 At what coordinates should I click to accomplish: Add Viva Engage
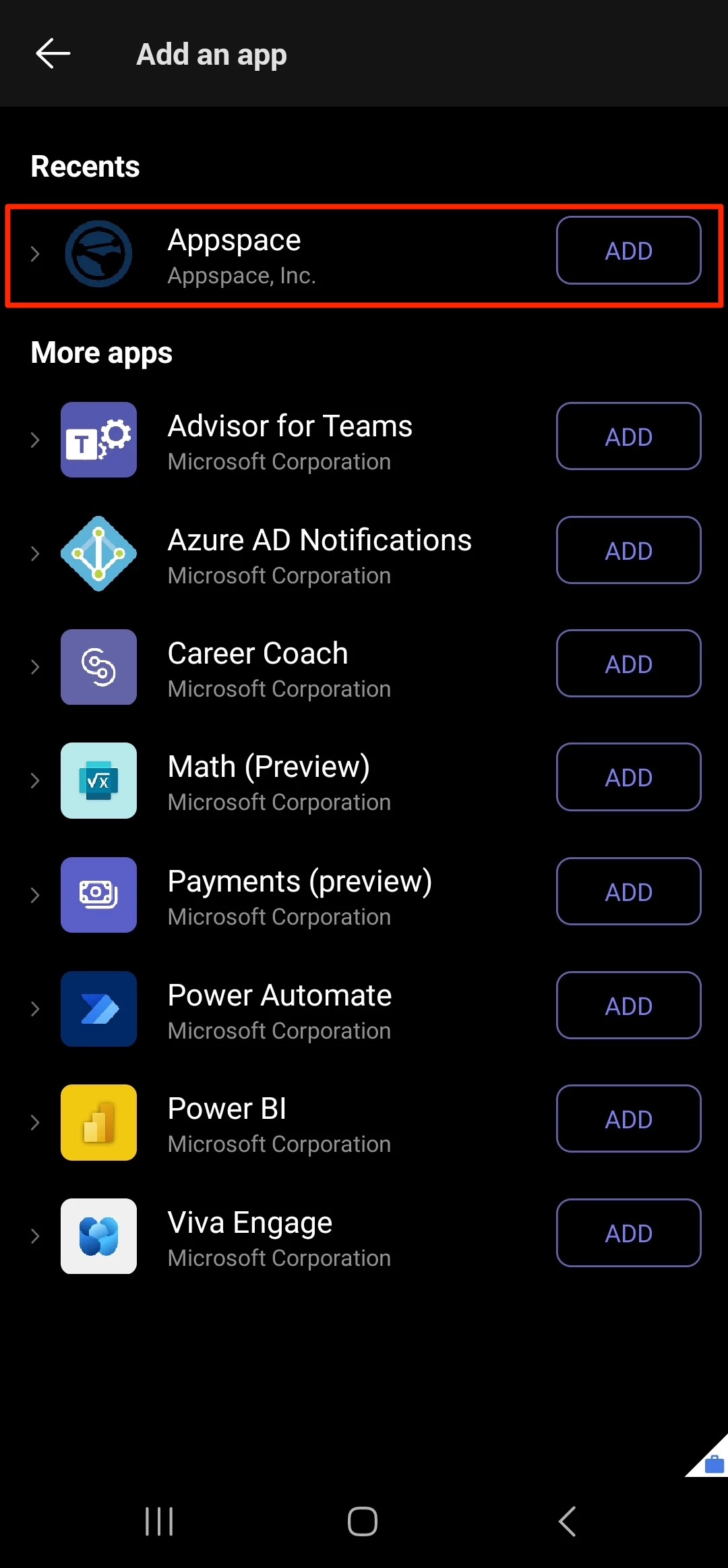coord(628,1233)
